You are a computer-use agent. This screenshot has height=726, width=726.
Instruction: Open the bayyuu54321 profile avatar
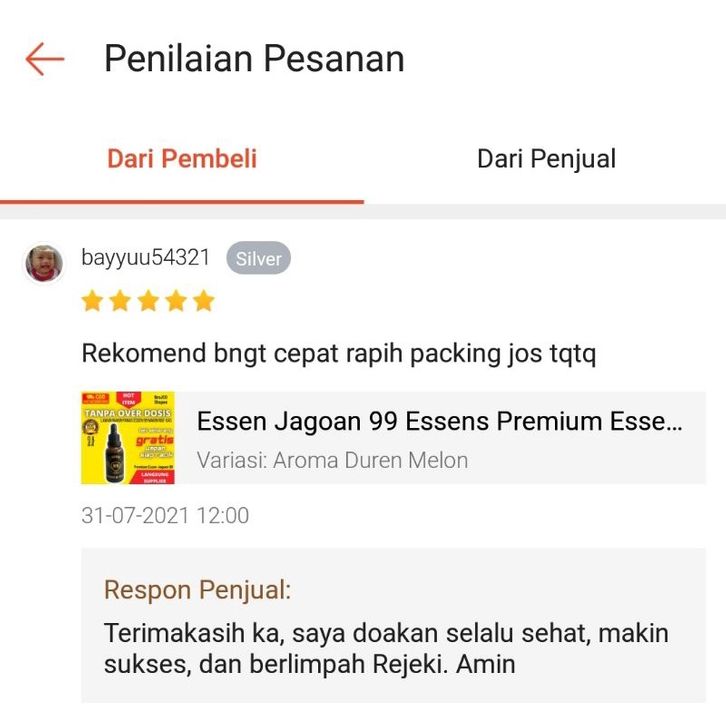[44, 263]
